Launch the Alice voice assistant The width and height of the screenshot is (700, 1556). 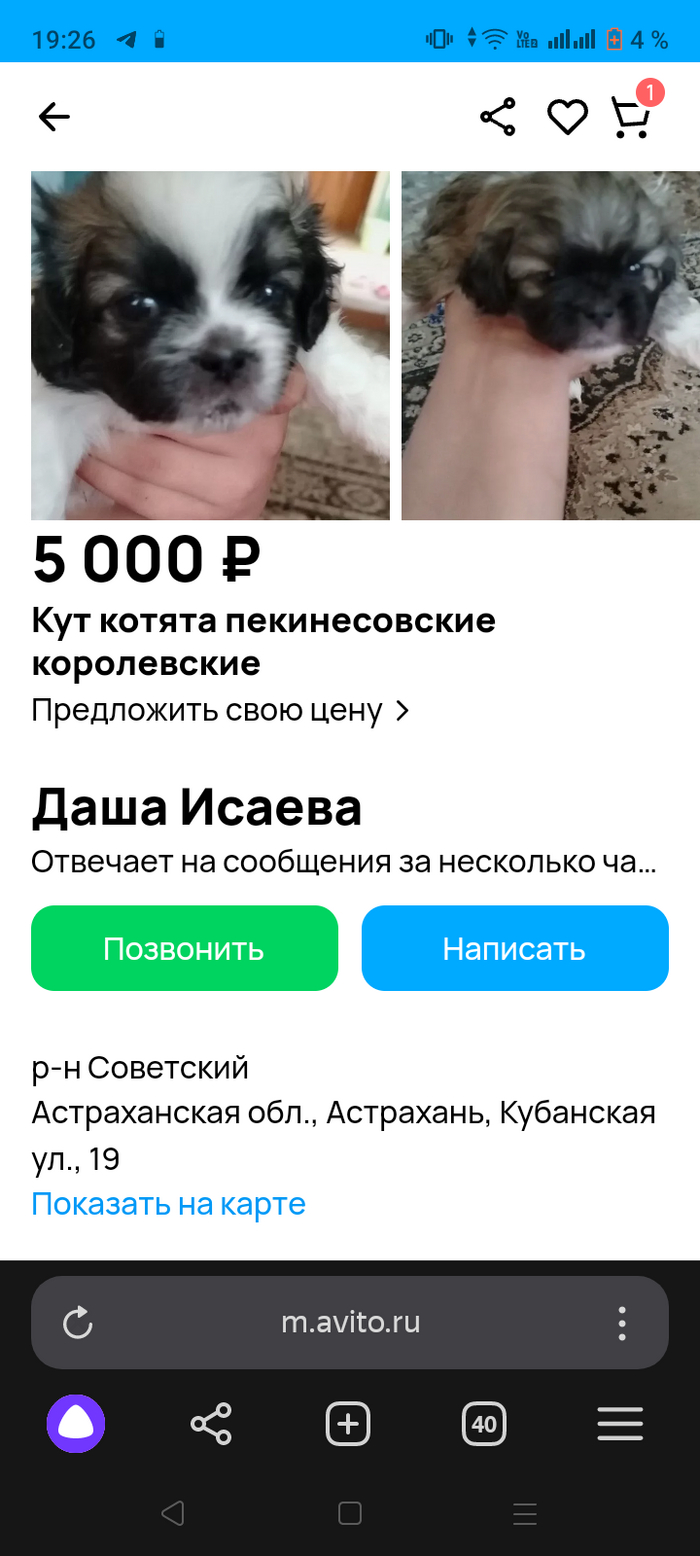coord(76,1423)
